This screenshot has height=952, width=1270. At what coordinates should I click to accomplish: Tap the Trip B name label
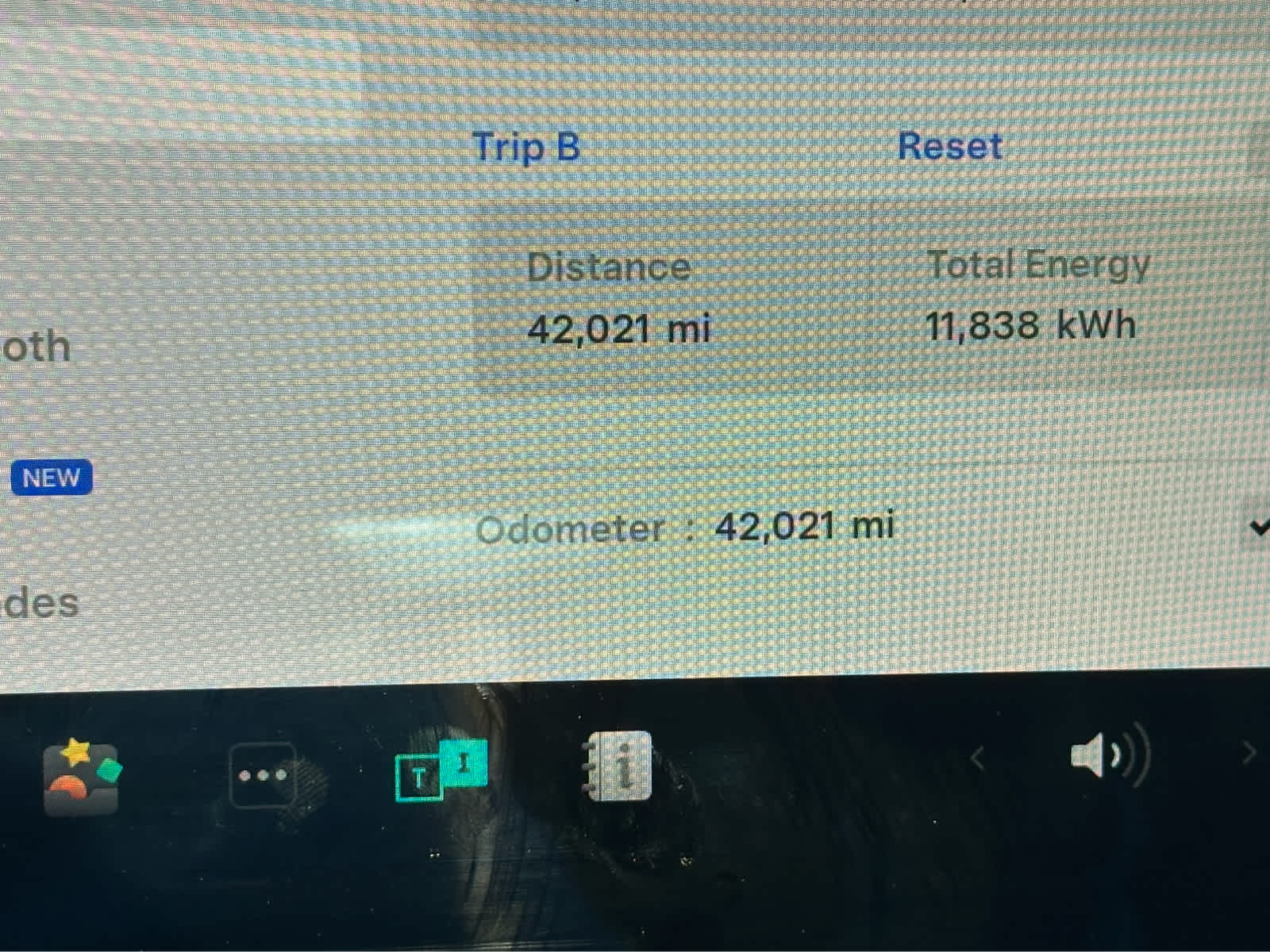526,148
